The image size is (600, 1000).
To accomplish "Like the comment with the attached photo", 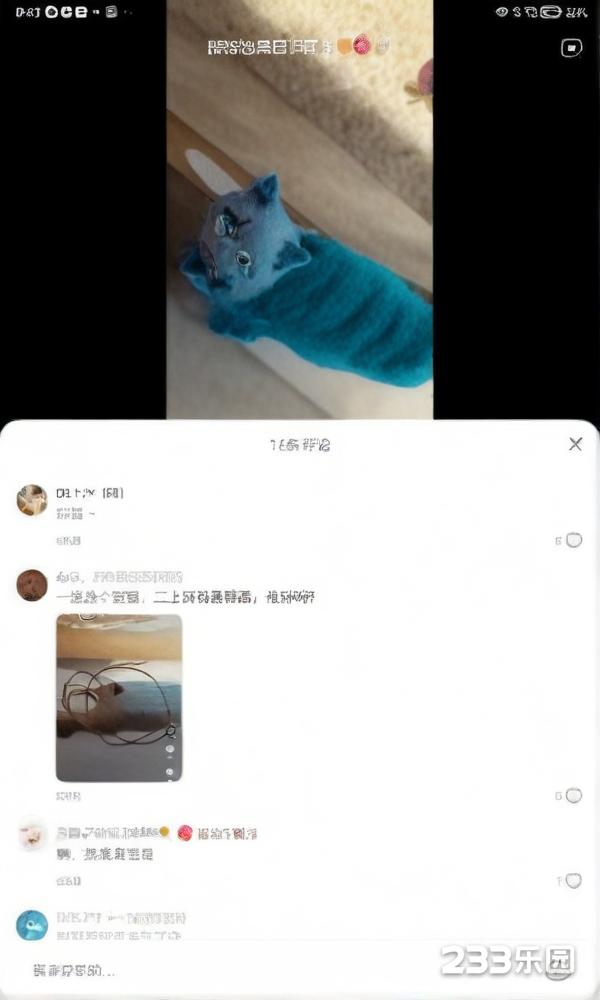I will point(573,796).
